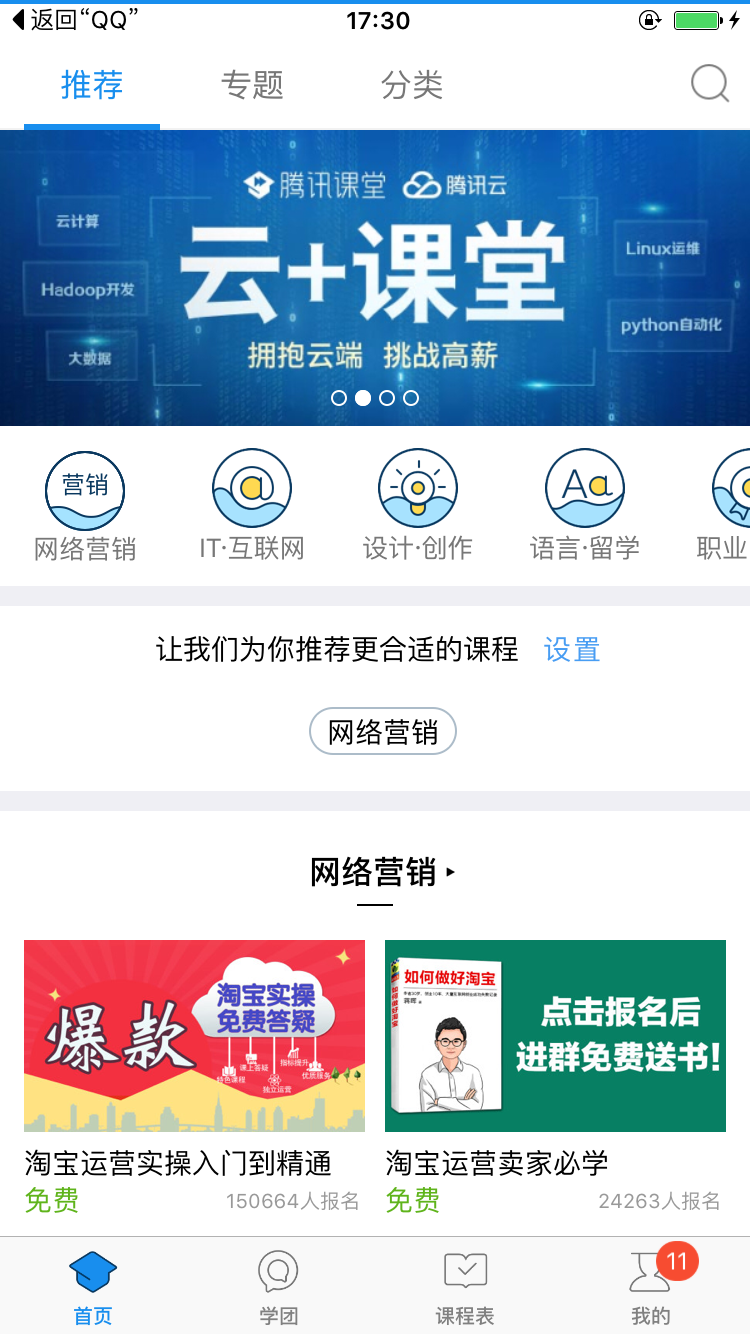Image resolution: width=750 pixels, height=1334 pixels.
Task: Switch to the 分类 tab
Action: [411, 85]
